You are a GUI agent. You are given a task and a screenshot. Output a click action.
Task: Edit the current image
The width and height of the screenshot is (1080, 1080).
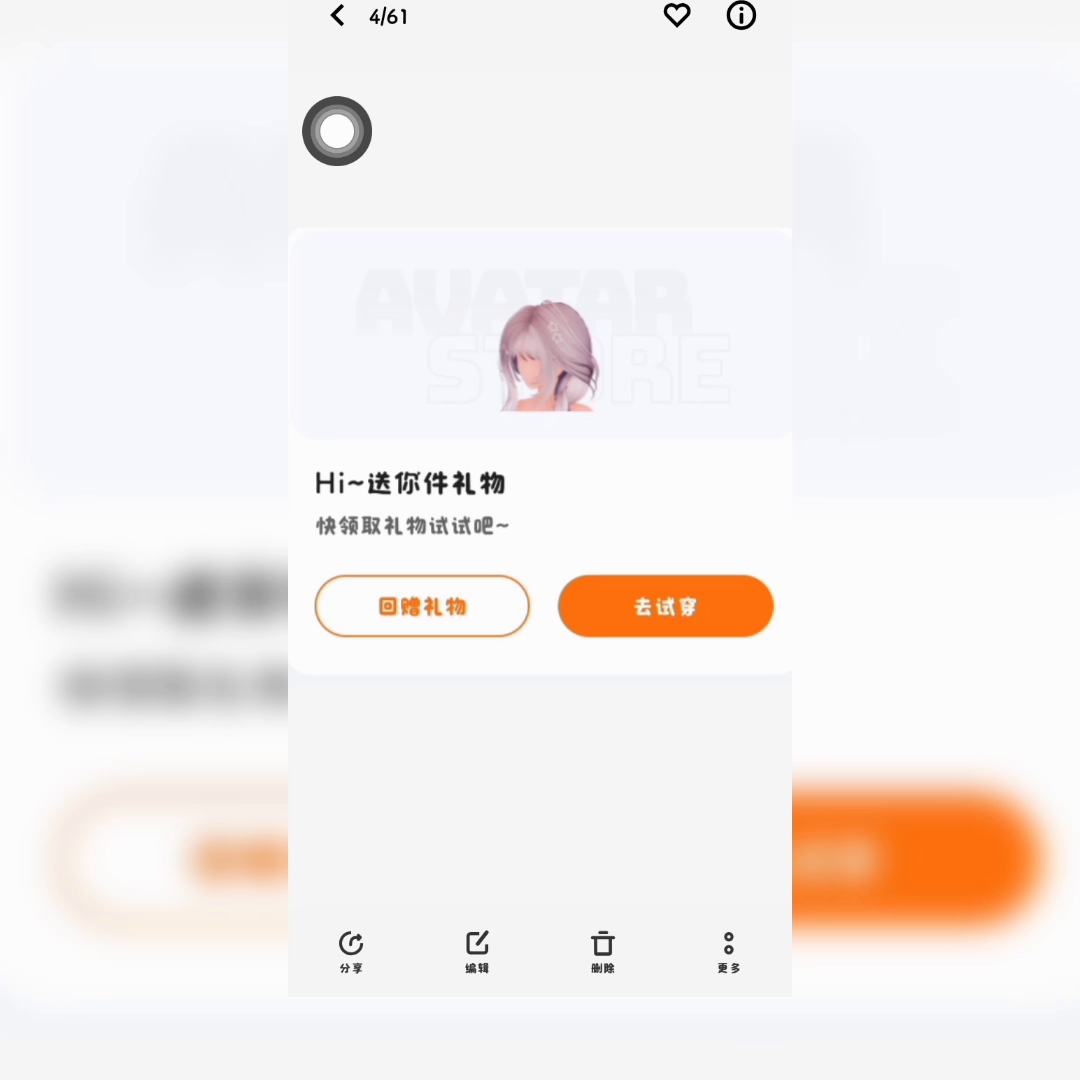click(x=477, y=951)
